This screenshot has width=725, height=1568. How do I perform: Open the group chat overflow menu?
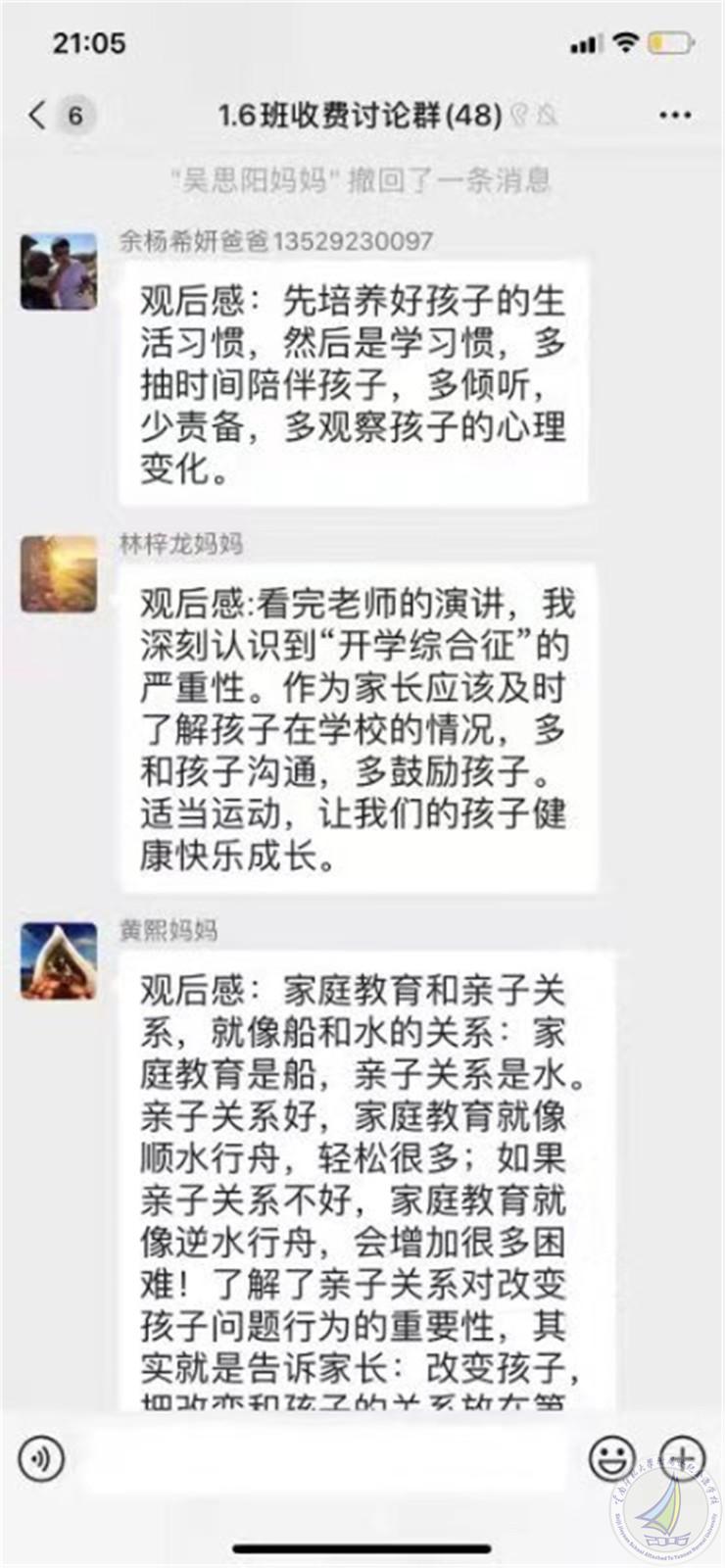pyautogui.click(x=675, y=116)
